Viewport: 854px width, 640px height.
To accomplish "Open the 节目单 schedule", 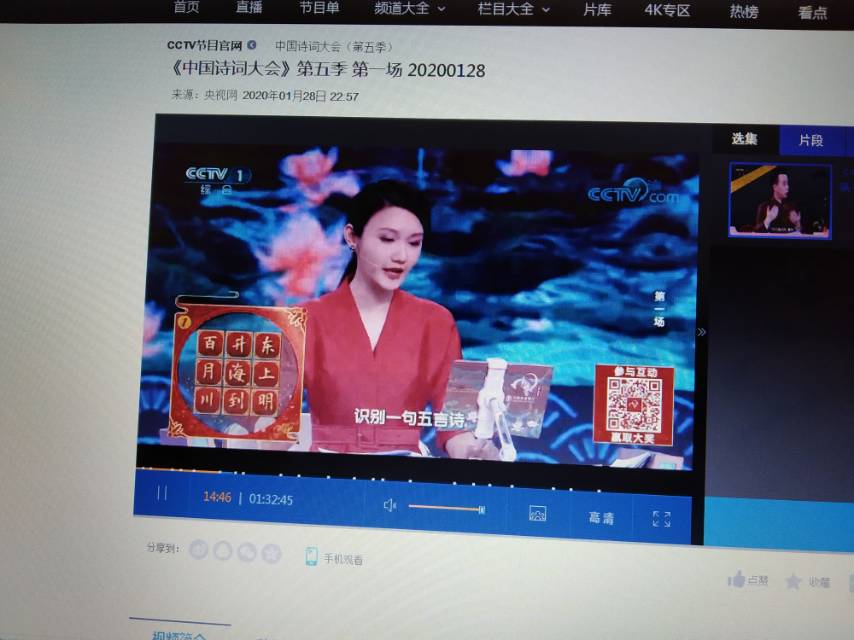I will coord(319,8).
